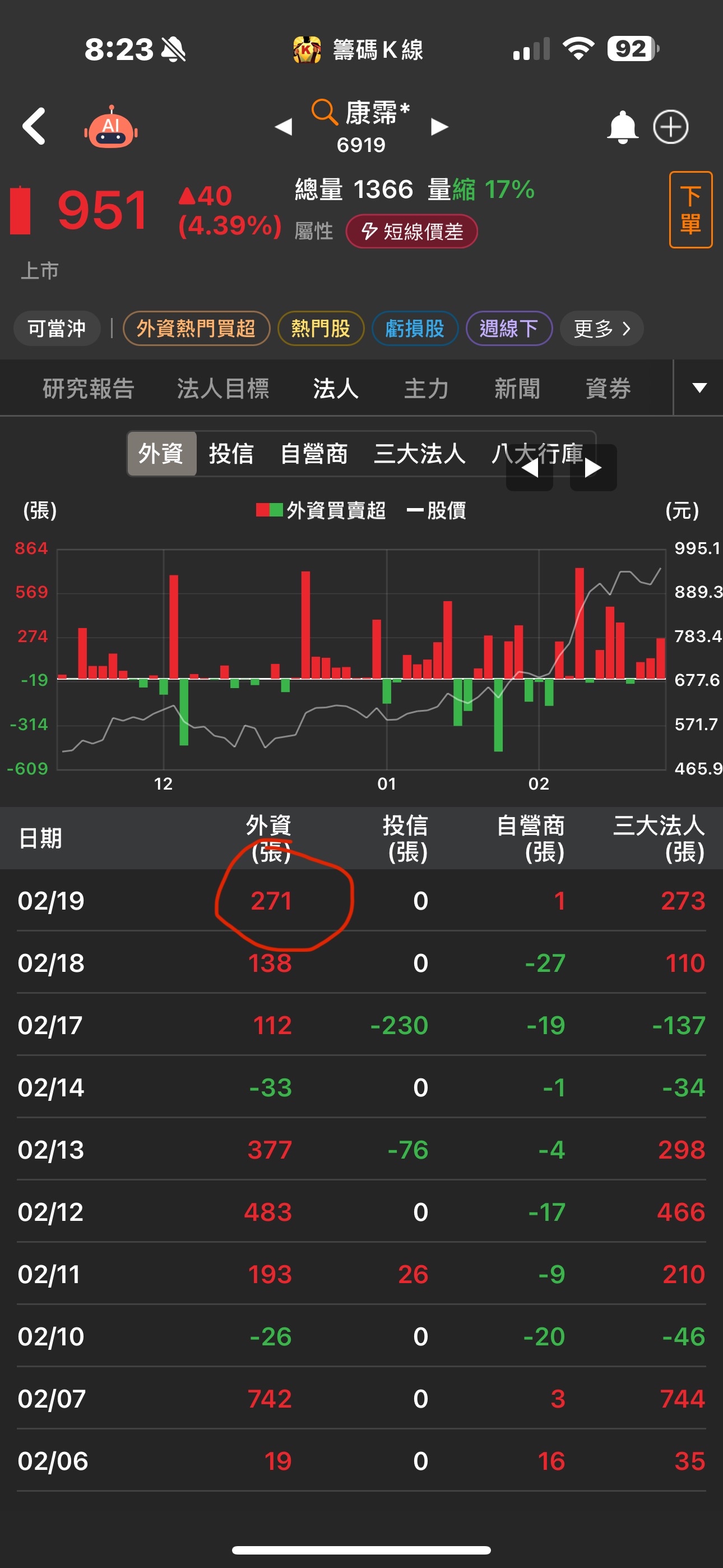The height and width of the screenshot is (1568, 723).
Task: Tap the 下單 order button
Action: click(690, 210)
